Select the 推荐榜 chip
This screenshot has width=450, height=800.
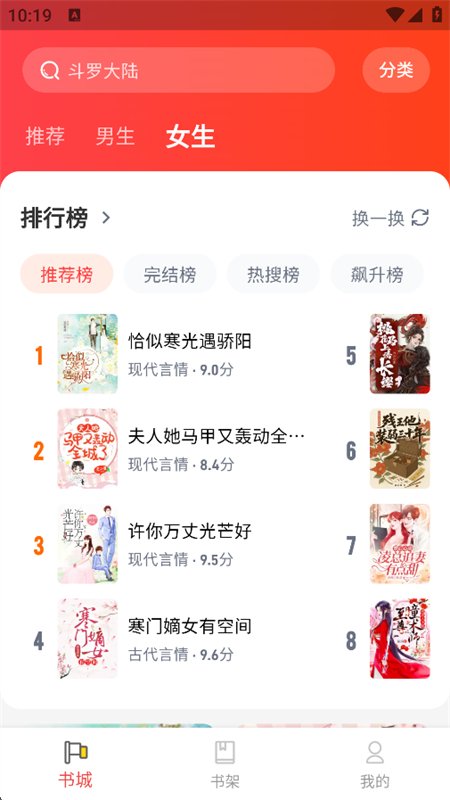pyautogui.click(x=67, y=275)
